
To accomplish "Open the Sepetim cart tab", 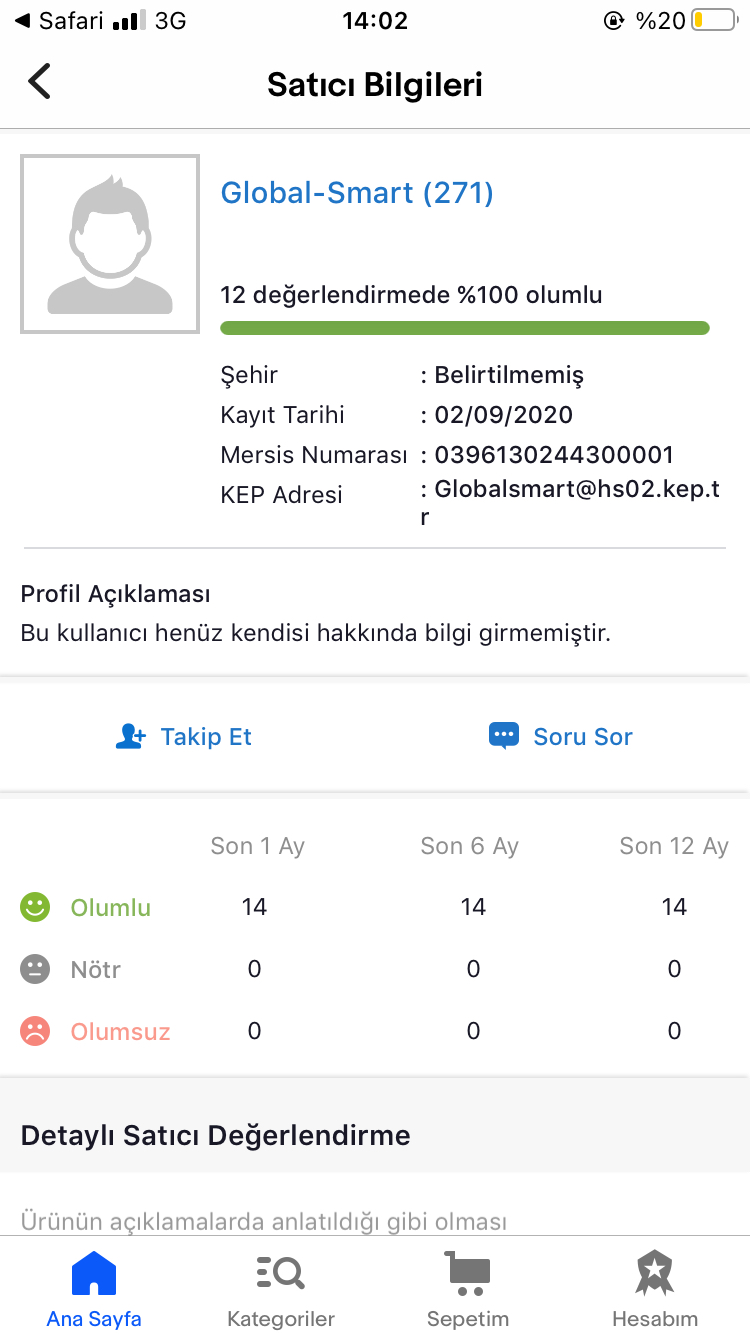I will pyautogui.click(x=468, y=1290).
